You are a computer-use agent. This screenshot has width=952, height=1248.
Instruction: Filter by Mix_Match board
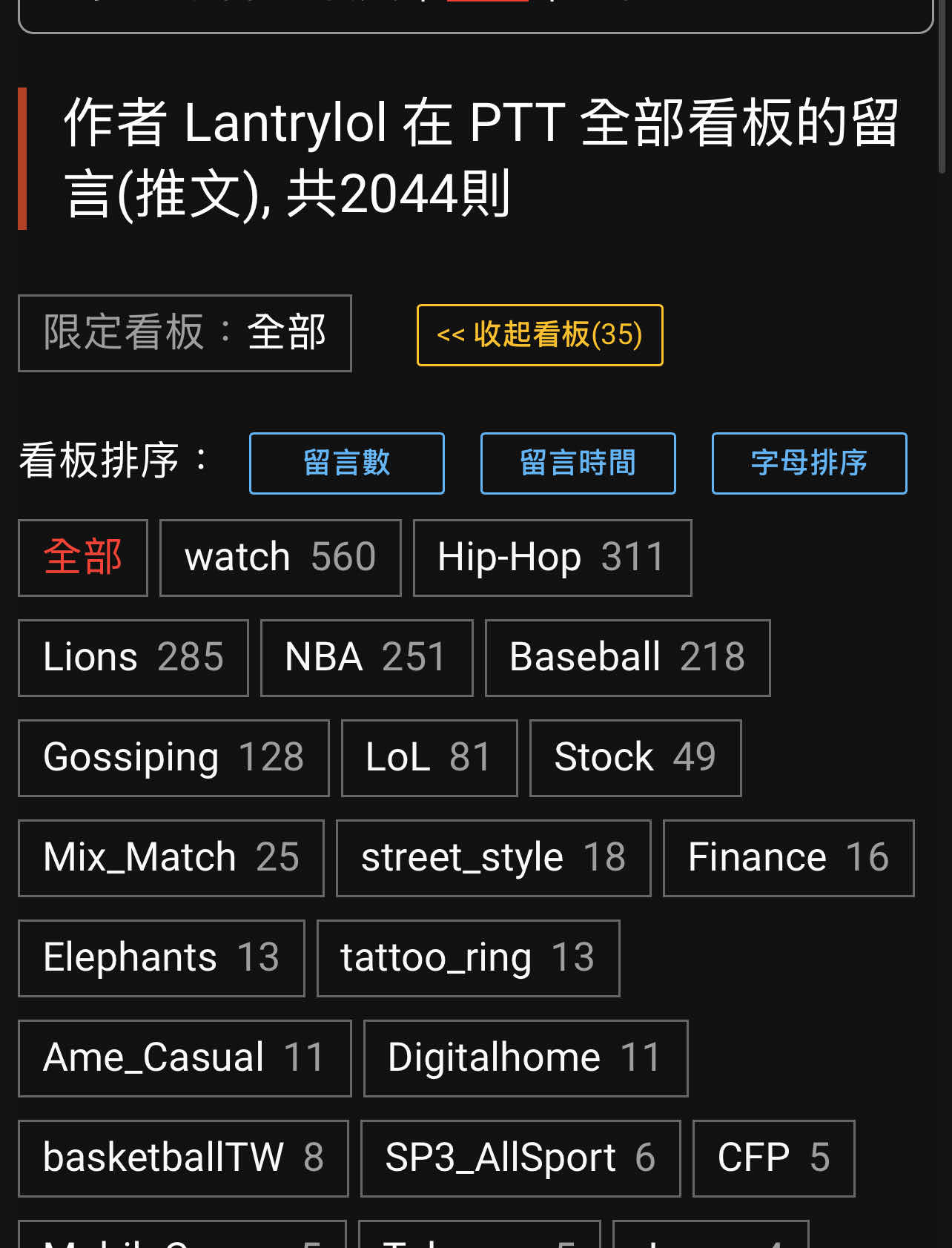(171, 858)
